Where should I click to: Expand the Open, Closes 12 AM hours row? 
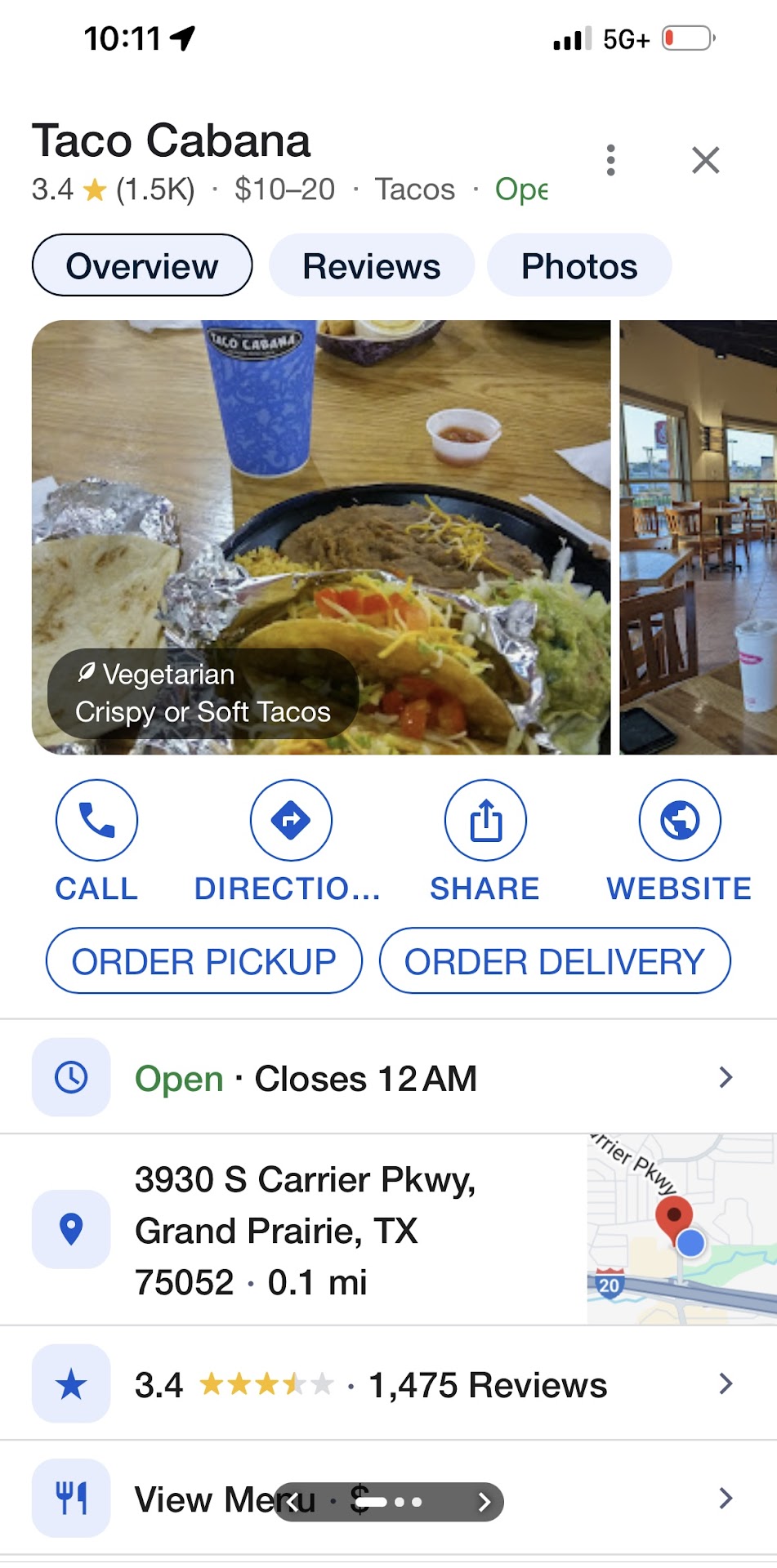coord(388,1078)
